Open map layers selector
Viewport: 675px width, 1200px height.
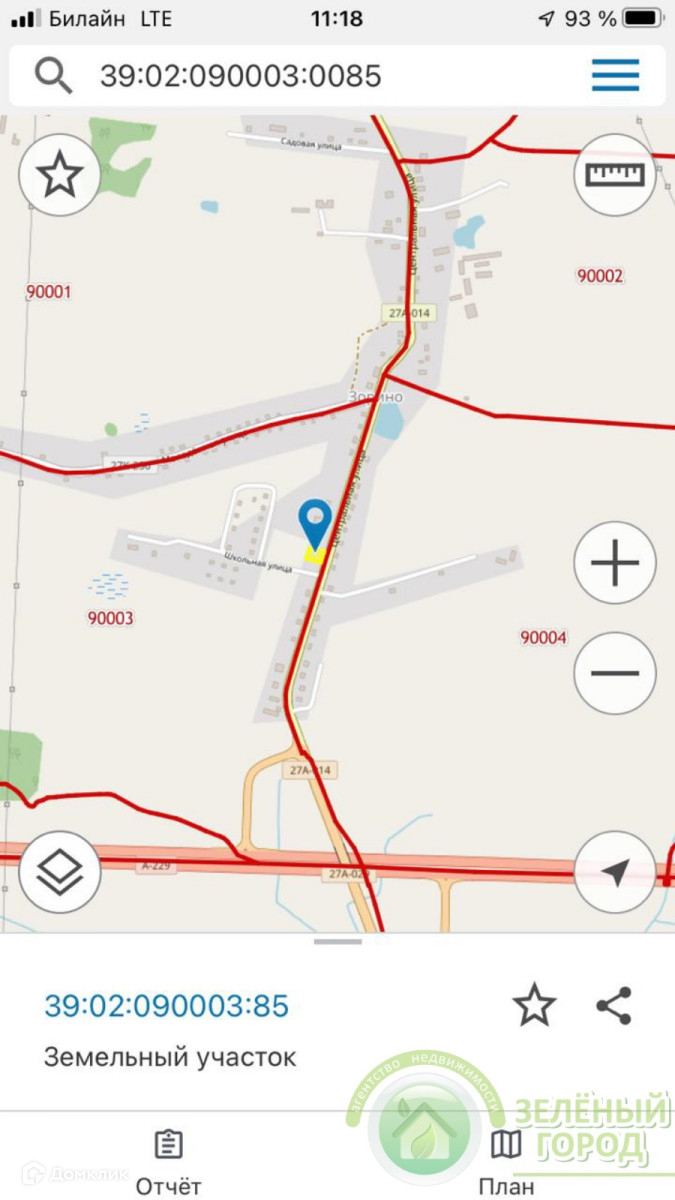(59, 872)
